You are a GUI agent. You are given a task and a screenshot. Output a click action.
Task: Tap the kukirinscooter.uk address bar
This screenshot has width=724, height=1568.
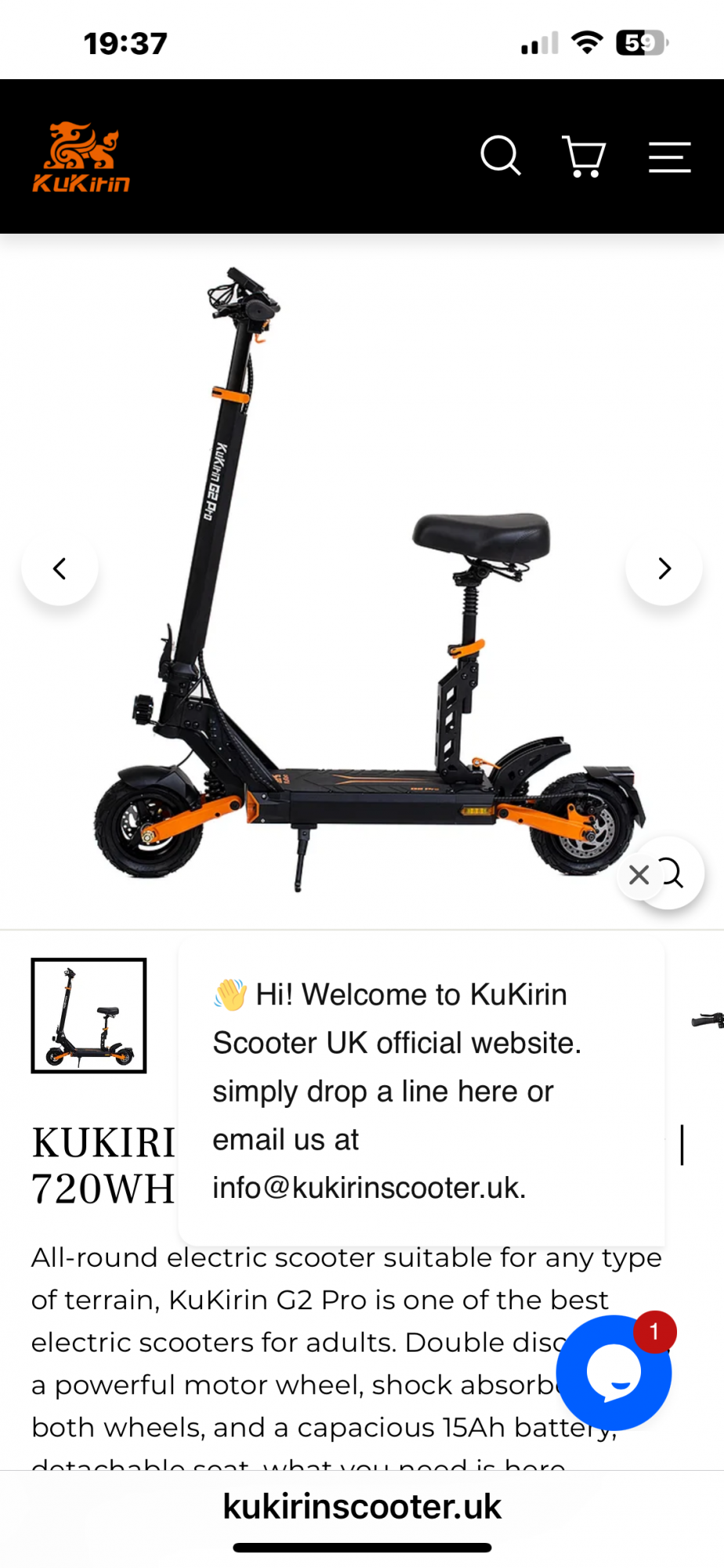tap(362, 1506)
